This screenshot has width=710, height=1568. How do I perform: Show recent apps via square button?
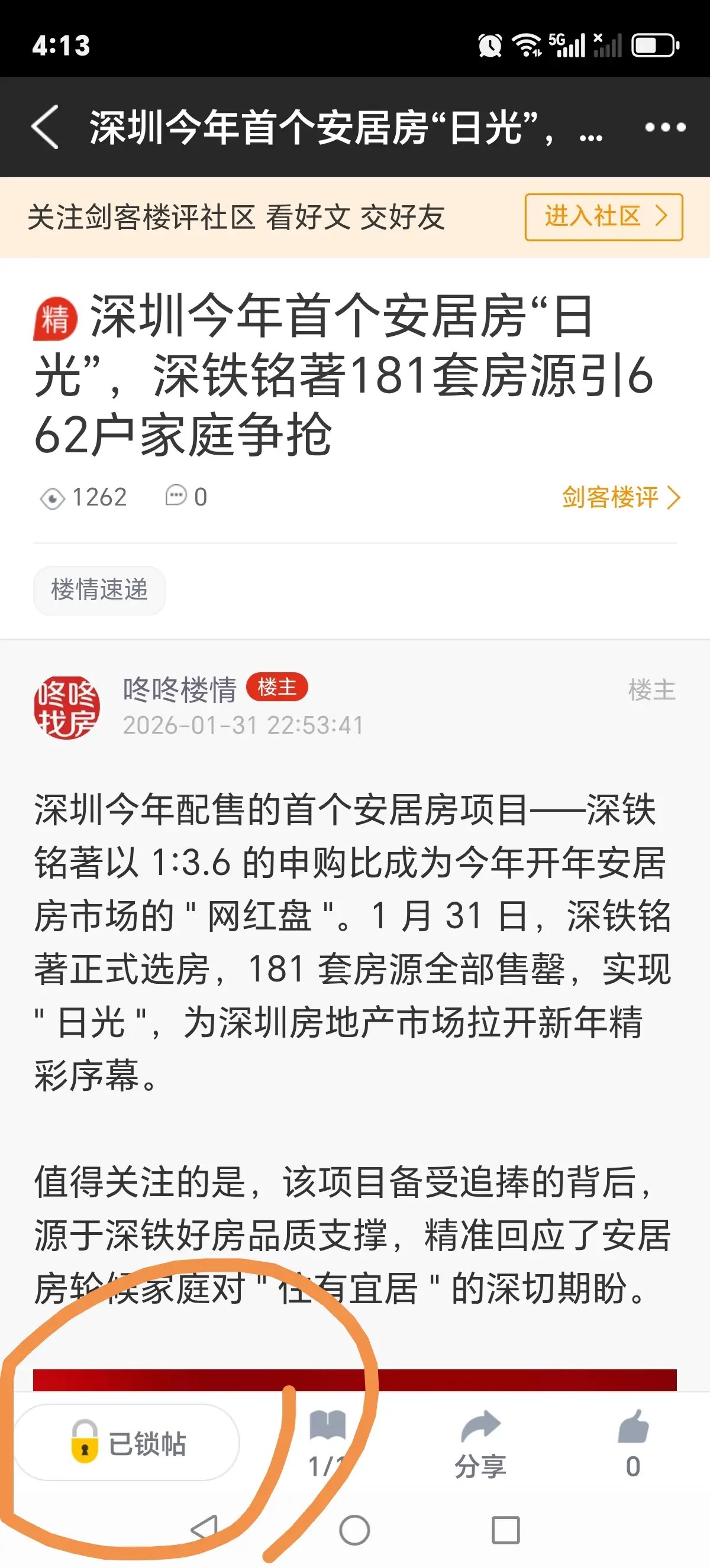pyautogui.click(x=505, y=1530)
